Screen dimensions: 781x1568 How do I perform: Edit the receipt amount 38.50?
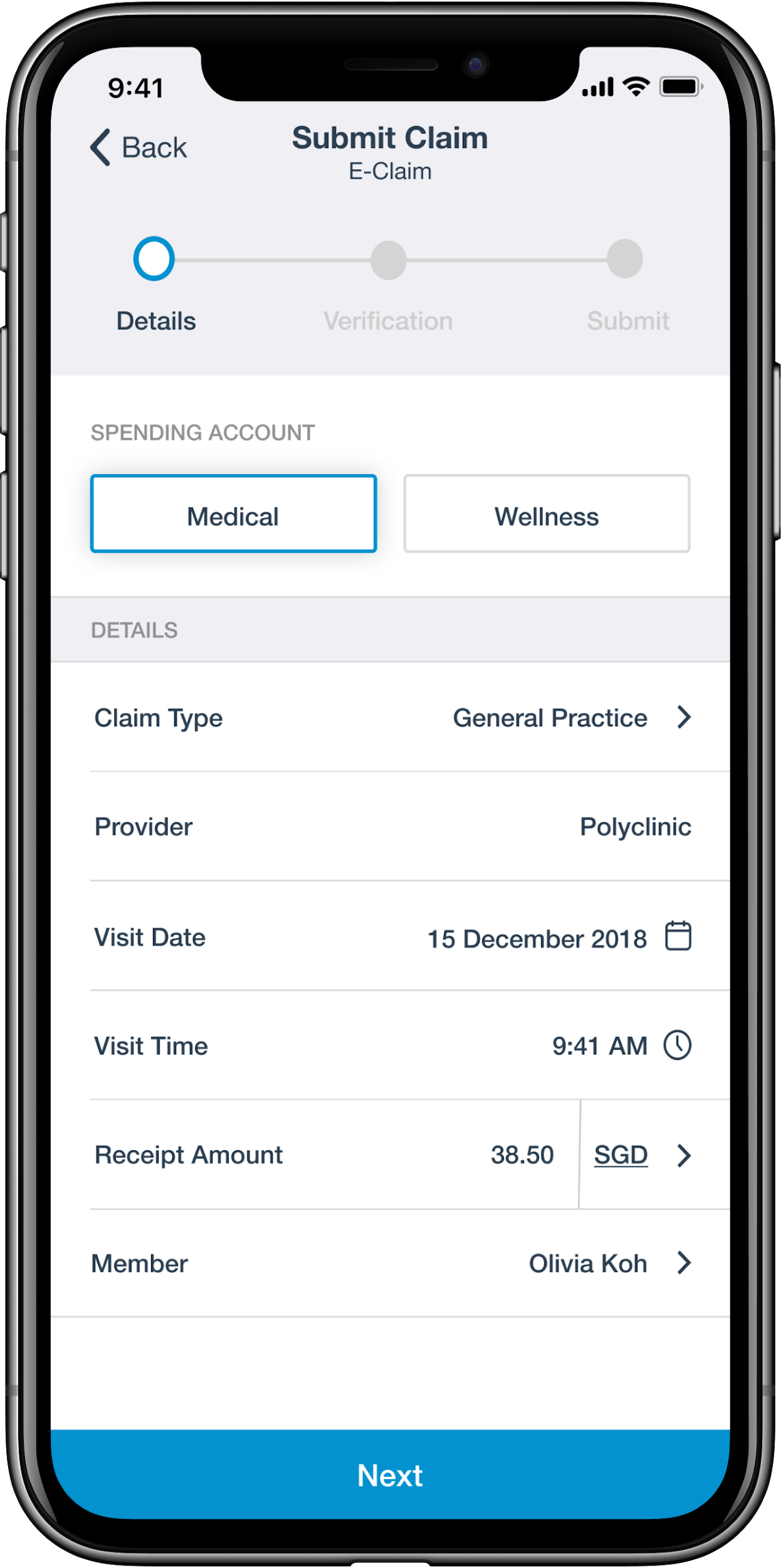(x=522, y=1155)
